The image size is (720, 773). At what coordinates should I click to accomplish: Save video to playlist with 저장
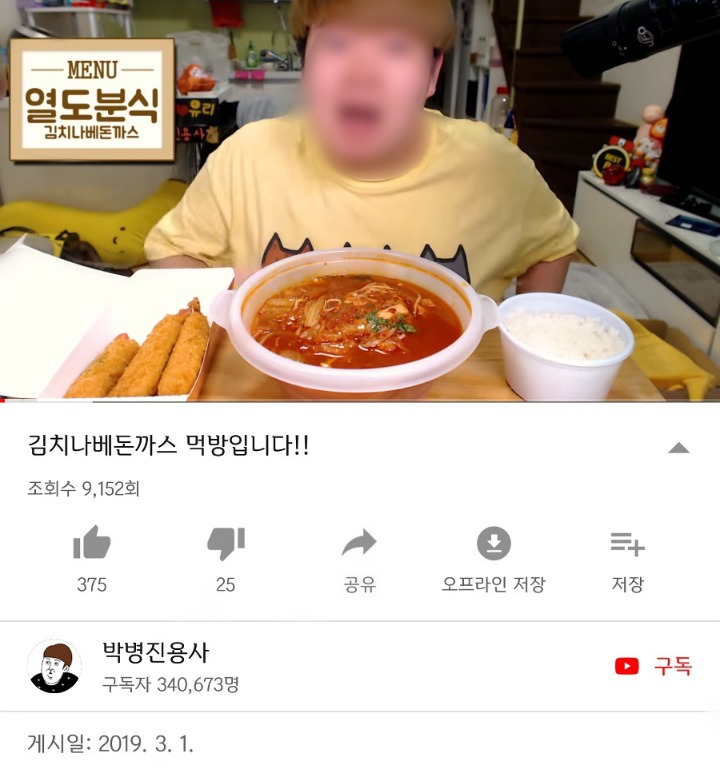627,545
